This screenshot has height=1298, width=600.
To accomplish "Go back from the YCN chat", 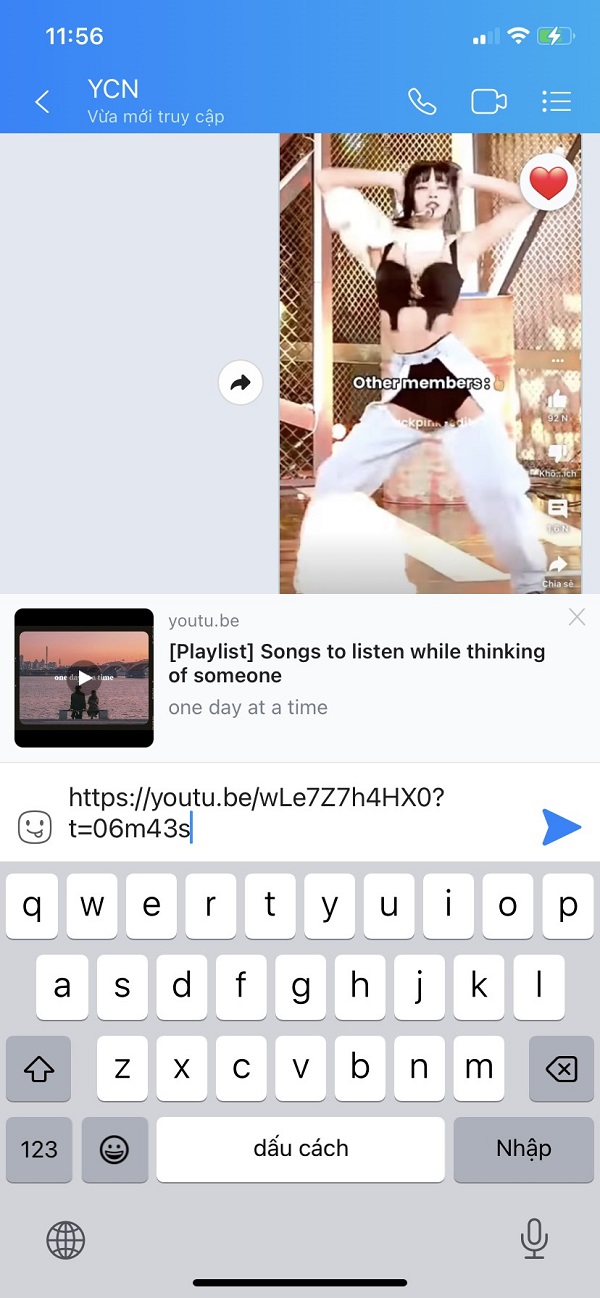I will (42, 101).
